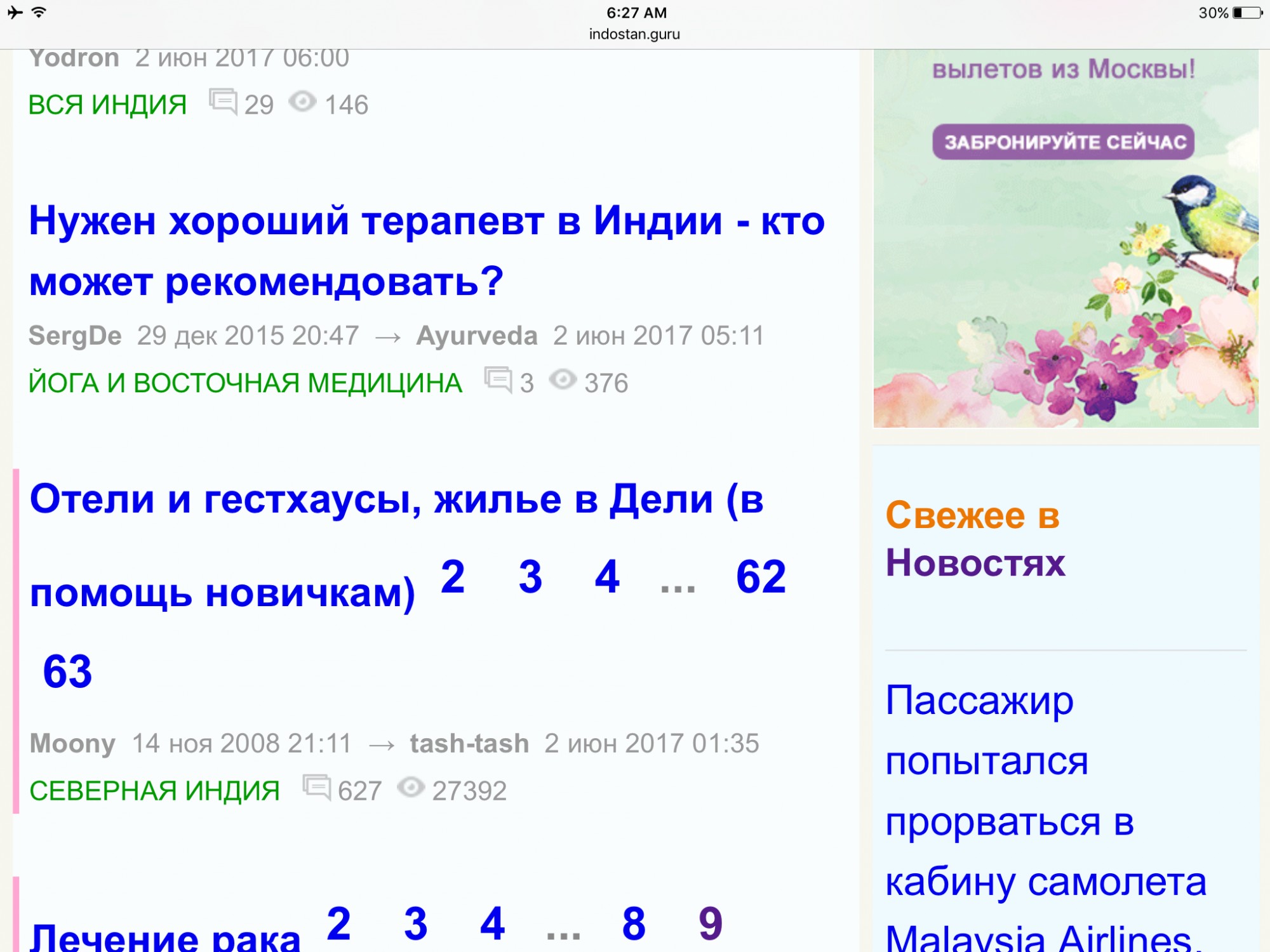This screenshot has width=1270, height=952.
Task: Open the ЙОГА И ВОСТОЧНАЯ МЕДИЦИНА section
Action: [245, 383]
